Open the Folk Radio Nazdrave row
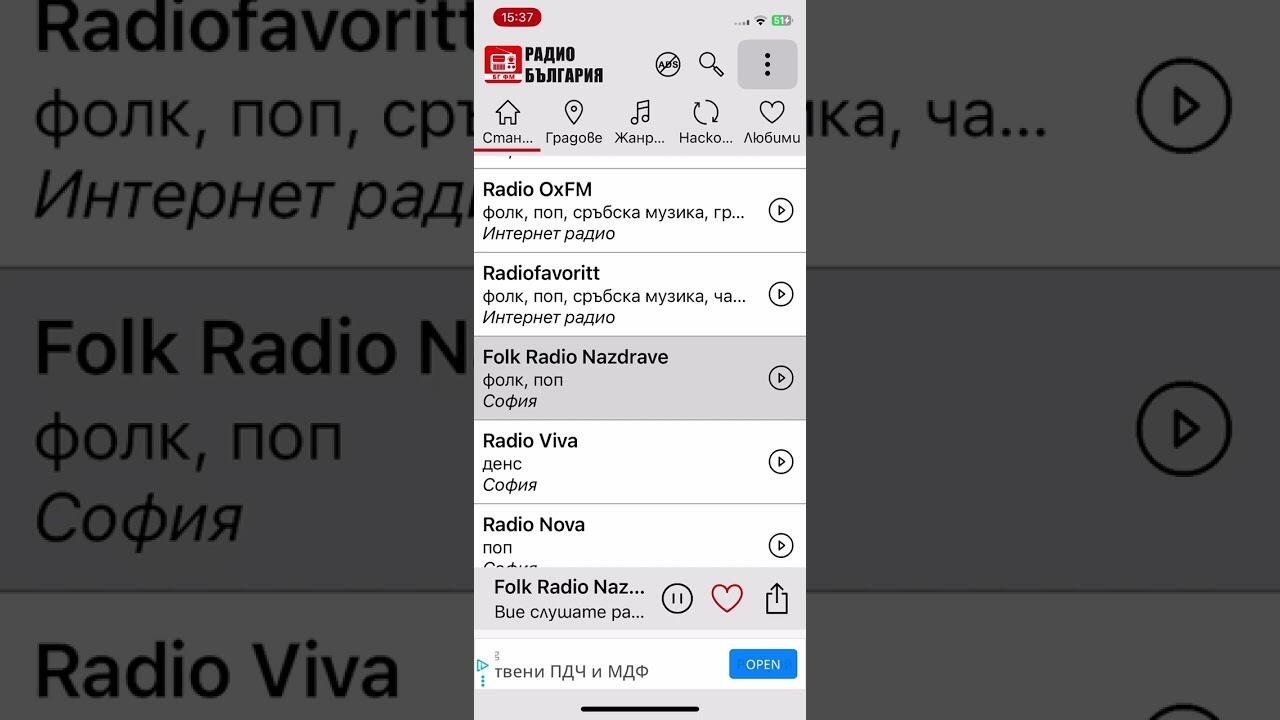This screenshot has width=1280, height=720. [x=610, y=378]
